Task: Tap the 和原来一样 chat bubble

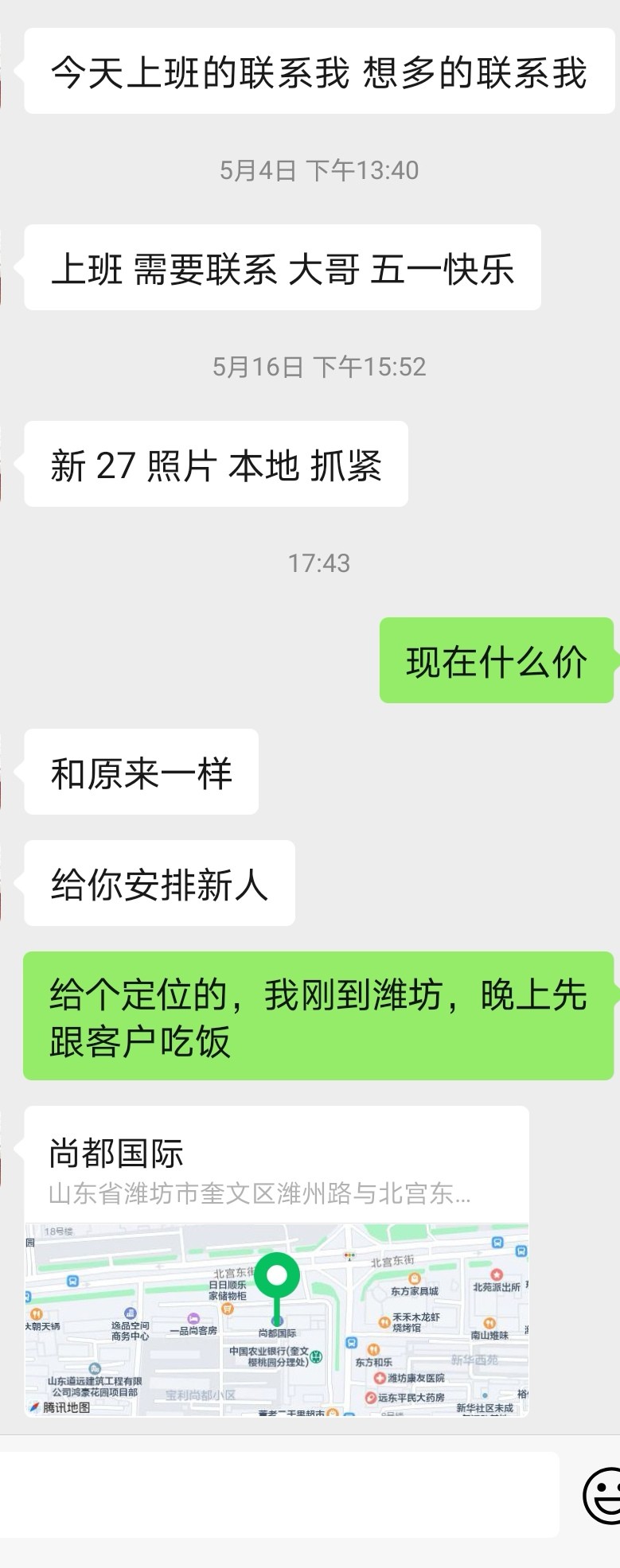Action: pyautogui.click(x=140, y=773)
